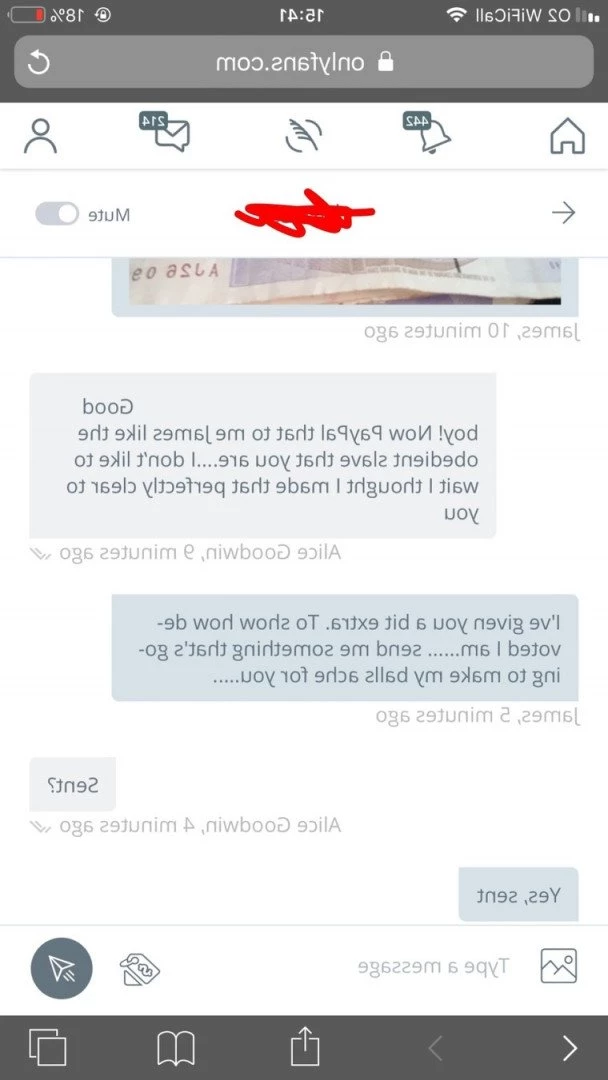Toggle the Mute switch for this chat
This screenshot has height=1080, width=608.
tap(56, 214)
